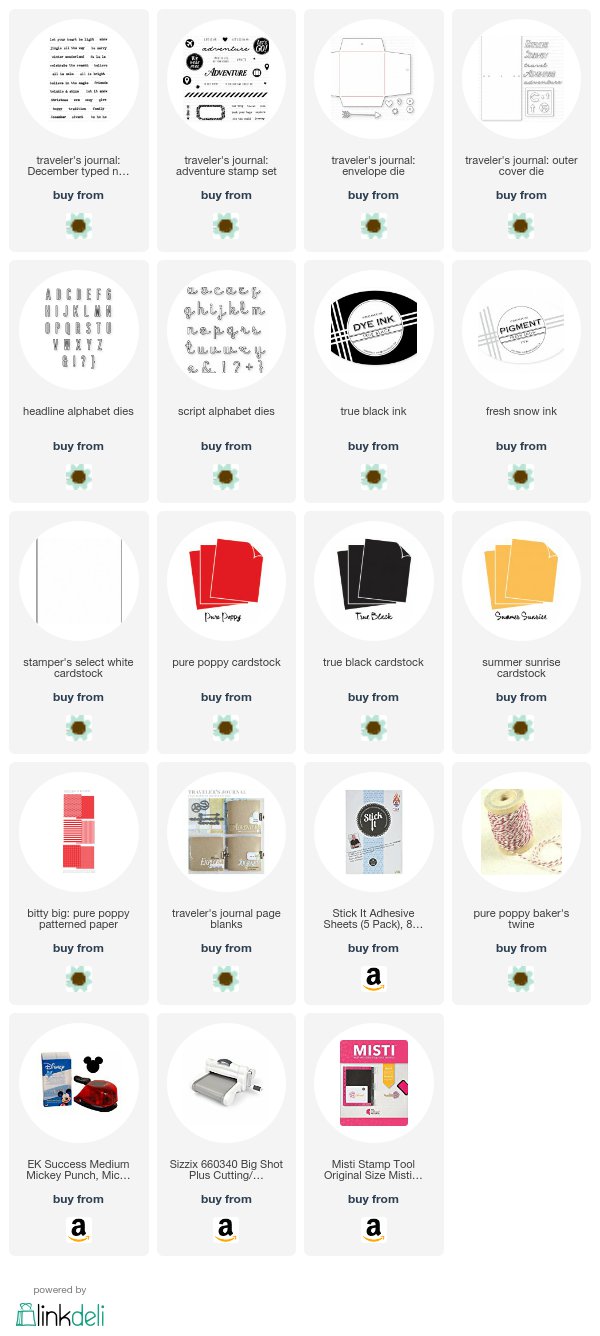Open the true black ink product
Viewport: 600px width, 1336px height.
click(x=373, y=381)
